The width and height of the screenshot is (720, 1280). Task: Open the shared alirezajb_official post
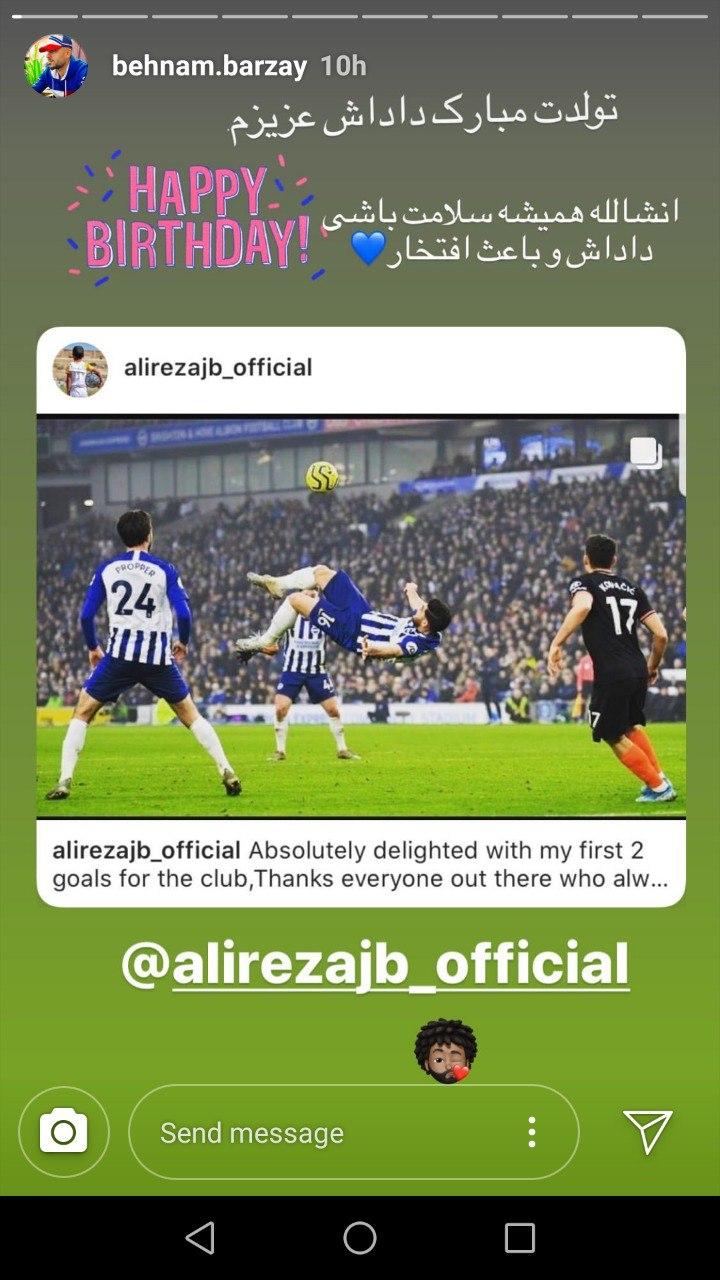pos(361,615)
